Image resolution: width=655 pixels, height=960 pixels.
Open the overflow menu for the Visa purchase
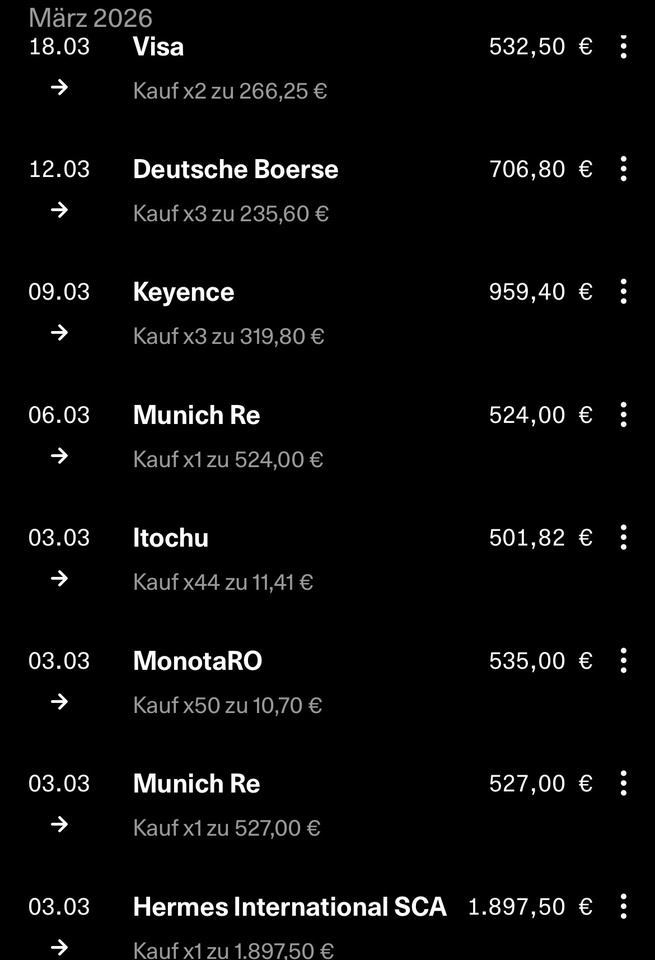pyautogui.click(x=623, y=47)
